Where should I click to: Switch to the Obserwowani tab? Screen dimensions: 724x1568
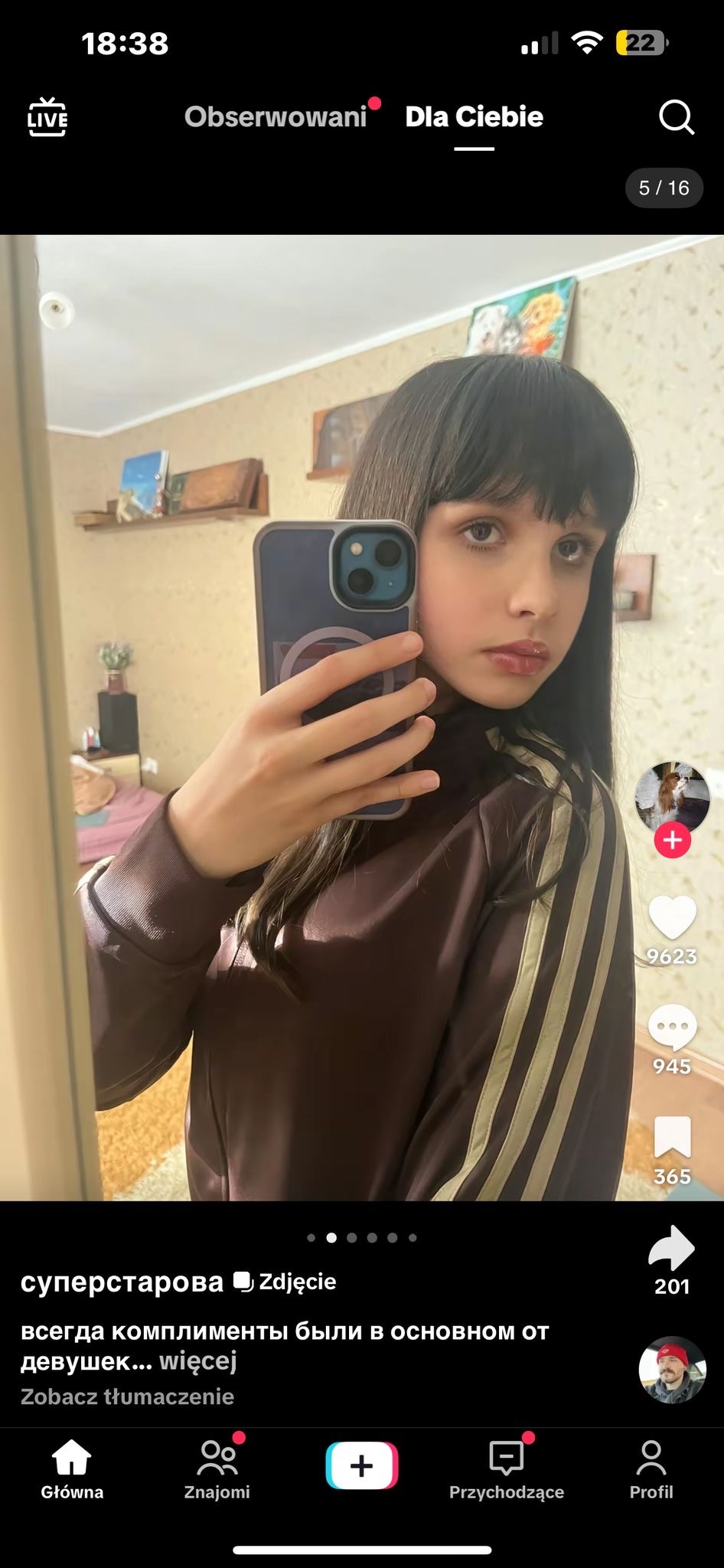276,116
